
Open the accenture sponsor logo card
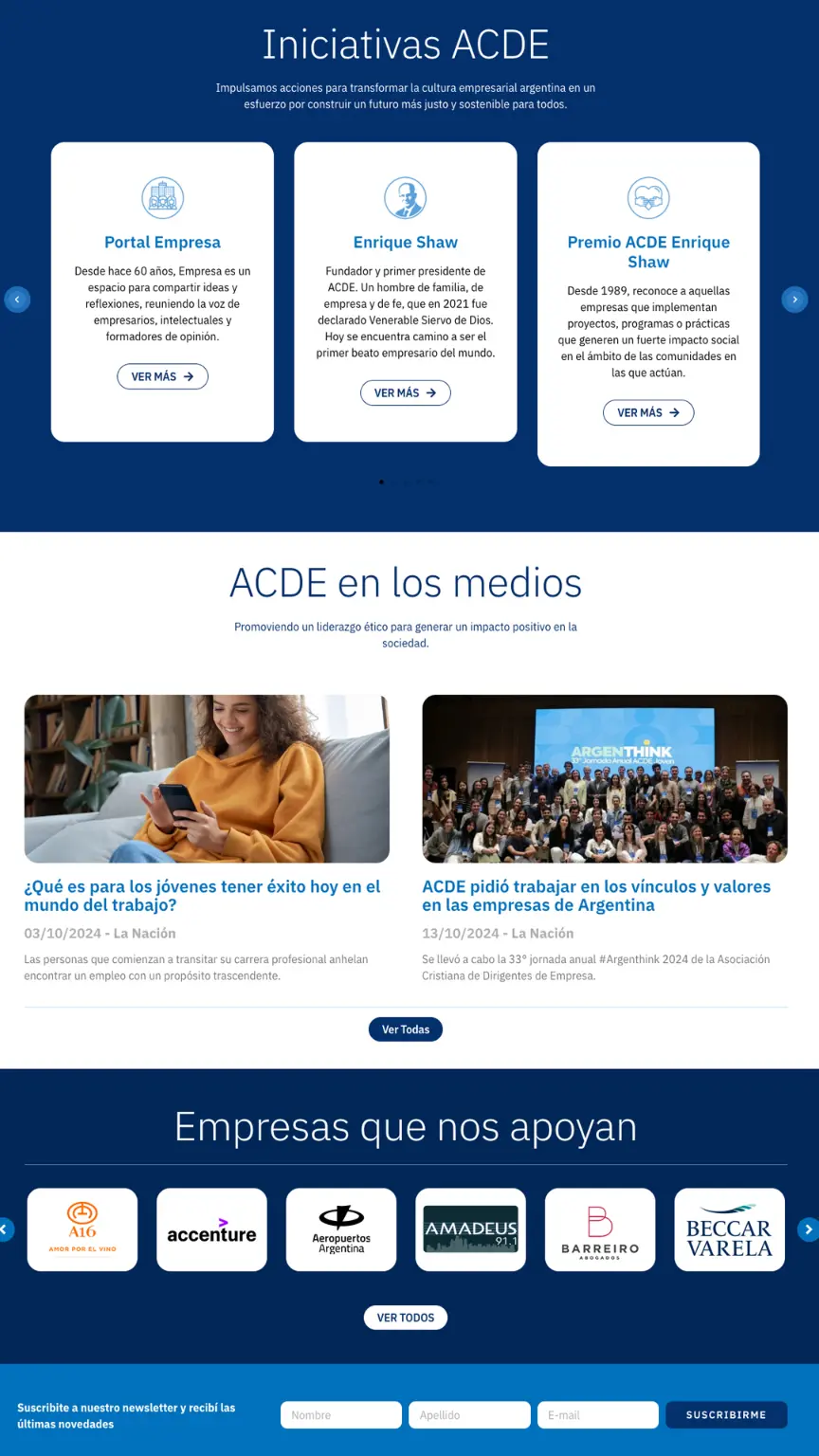tap(211, 1229)
